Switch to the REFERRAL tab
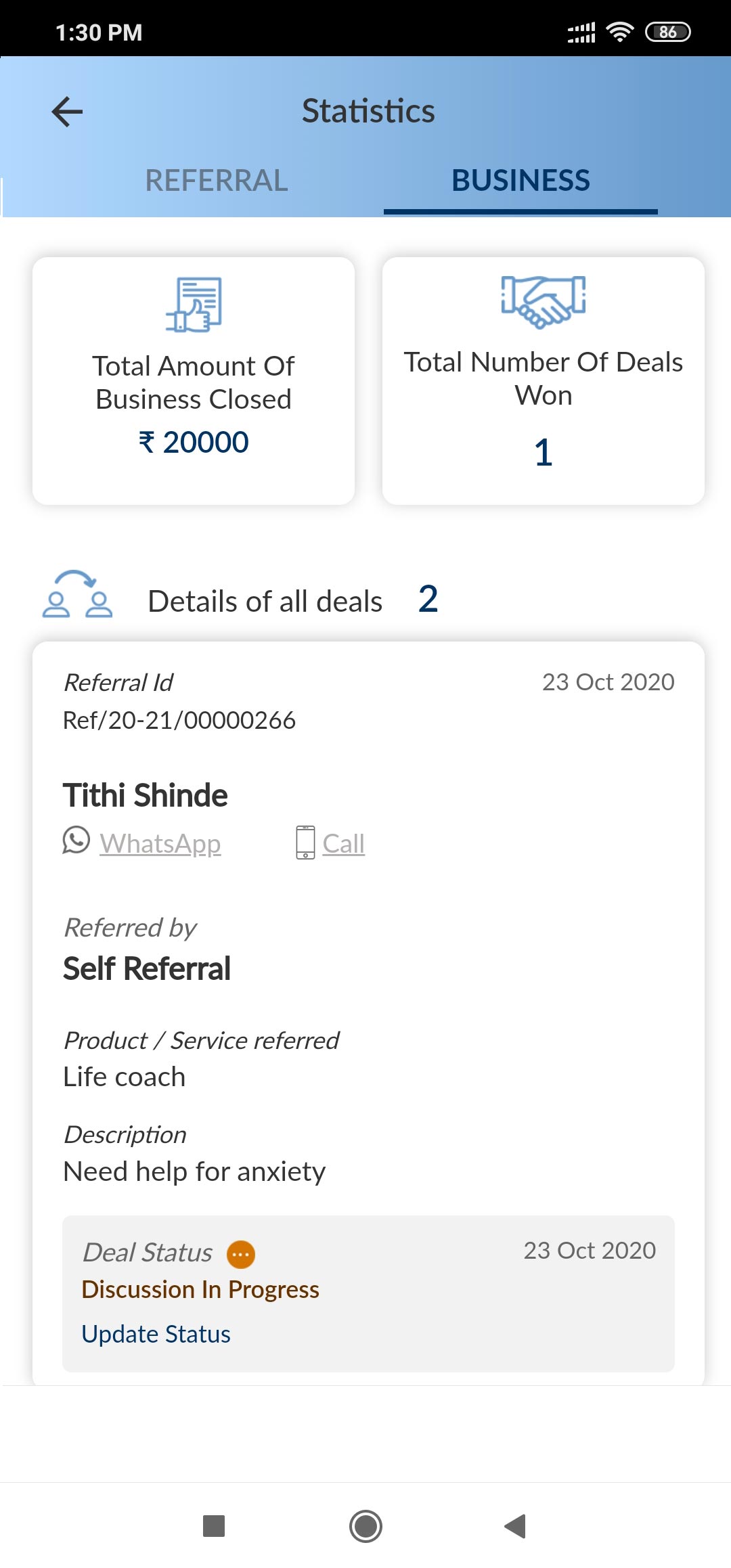 click(217, 181)
